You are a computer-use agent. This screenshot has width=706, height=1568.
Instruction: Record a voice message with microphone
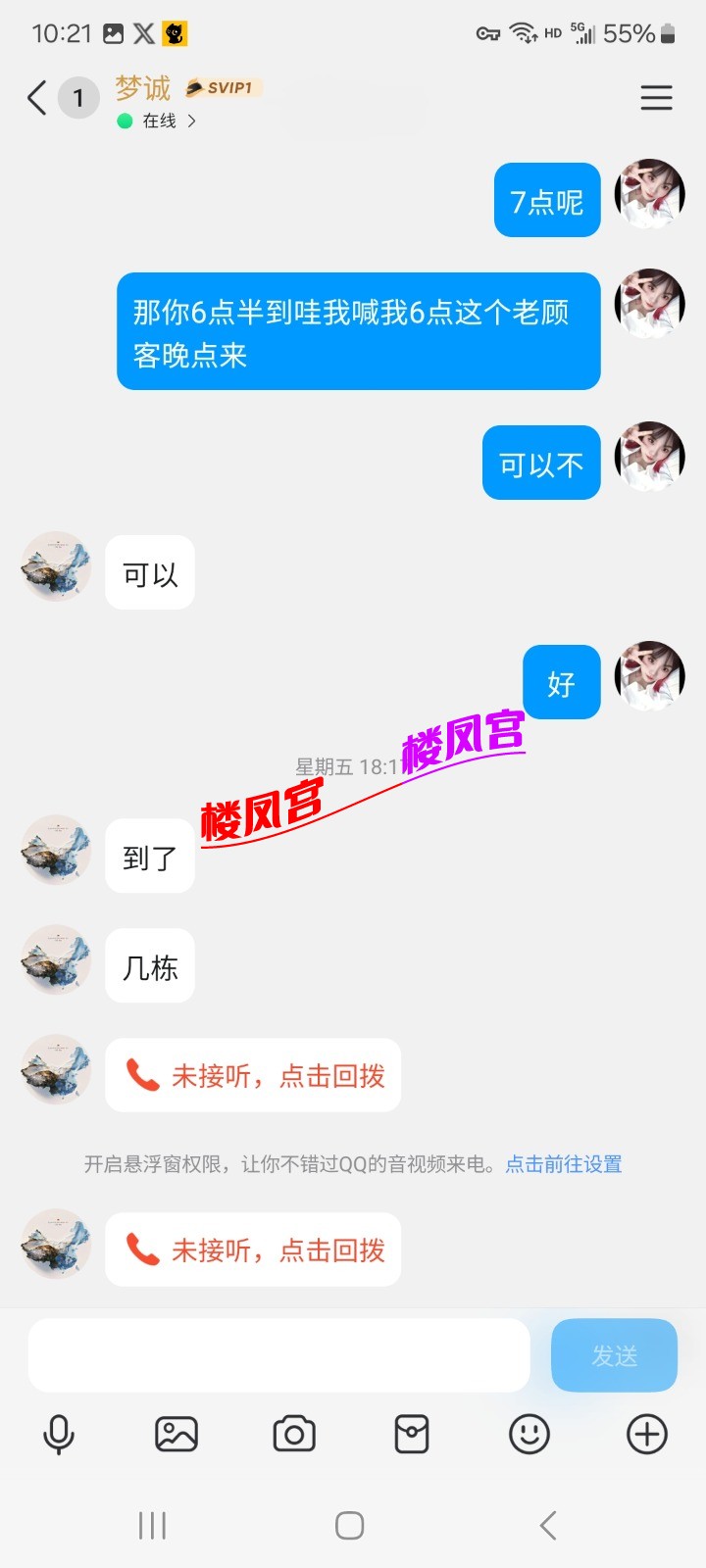click(59, 1435)
